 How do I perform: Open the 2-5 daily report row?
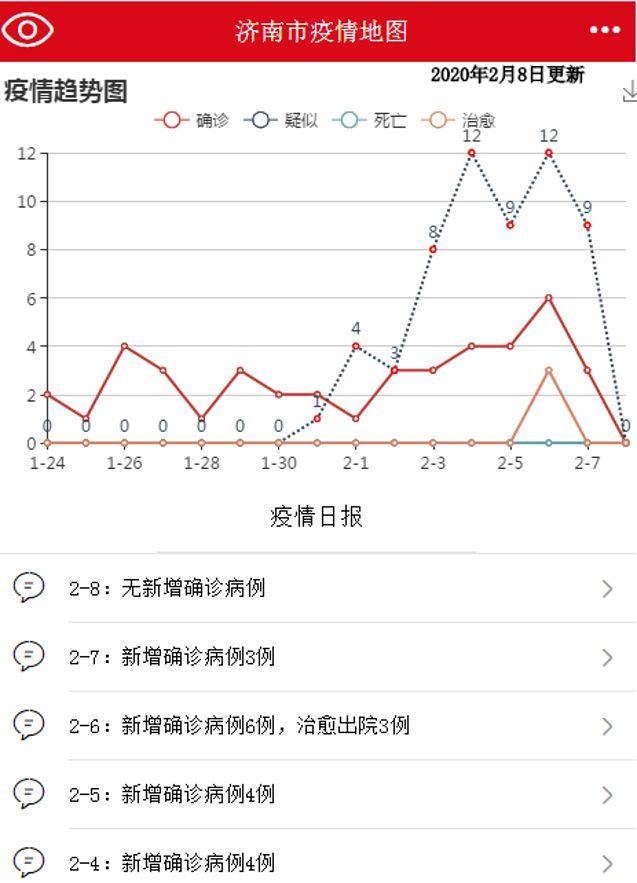(x=318, y=794)
